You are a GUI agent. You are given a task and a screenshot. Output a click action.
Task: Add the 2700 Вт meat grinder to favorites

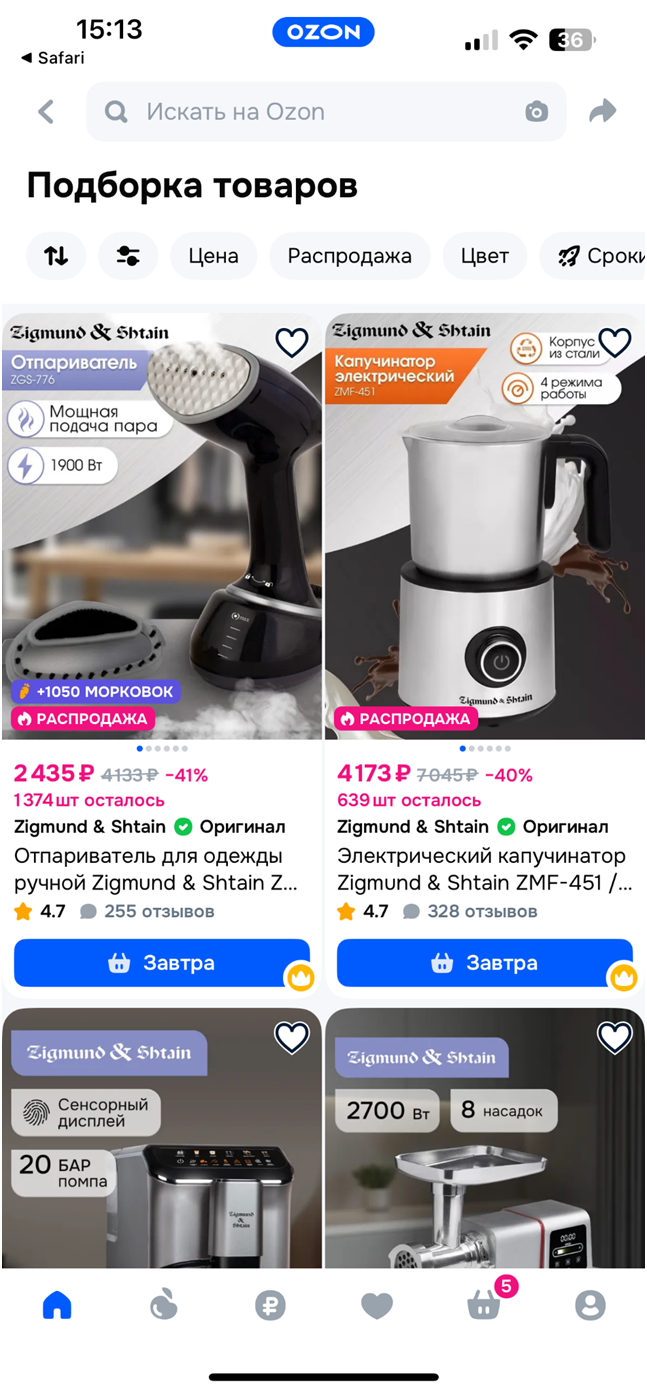(615, 1038)
